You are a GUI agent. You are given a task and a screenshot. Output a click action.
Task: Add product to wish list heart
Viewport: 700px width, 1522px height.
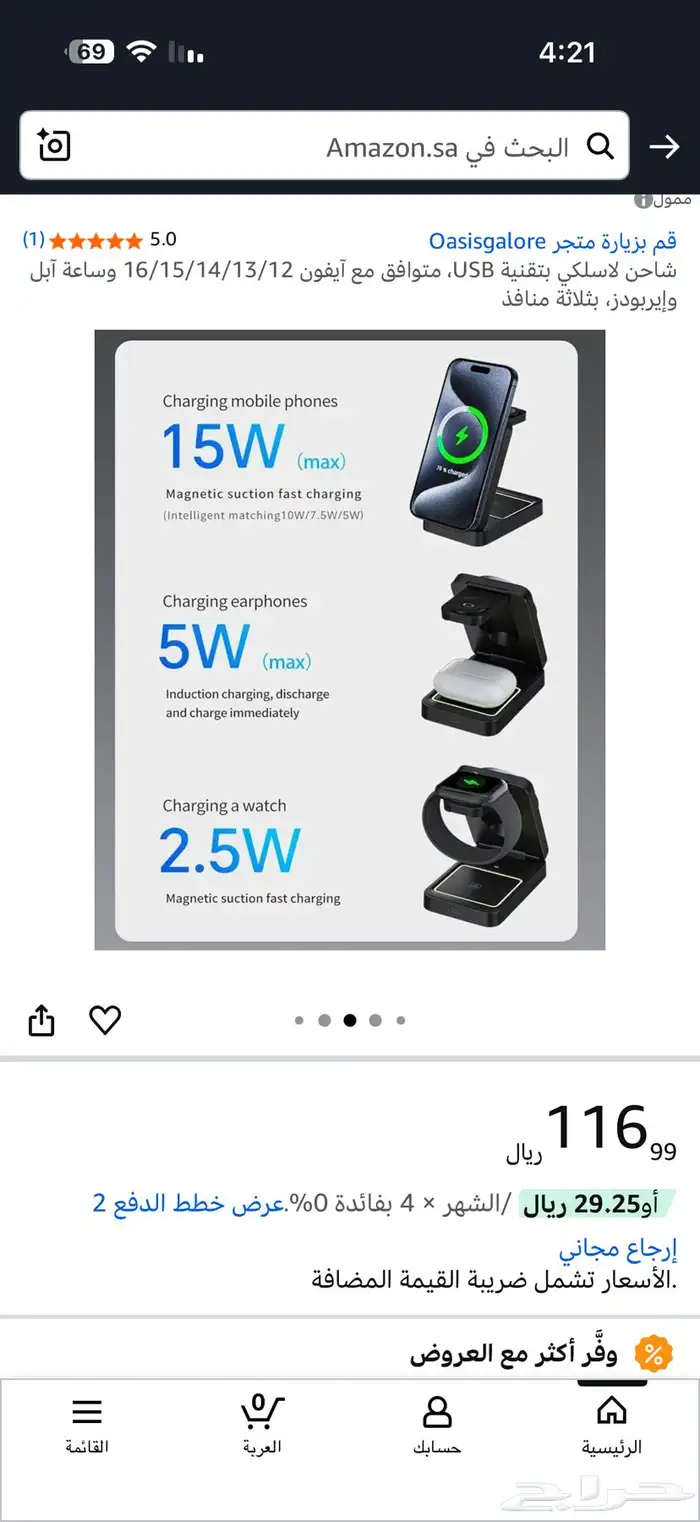105,1020
